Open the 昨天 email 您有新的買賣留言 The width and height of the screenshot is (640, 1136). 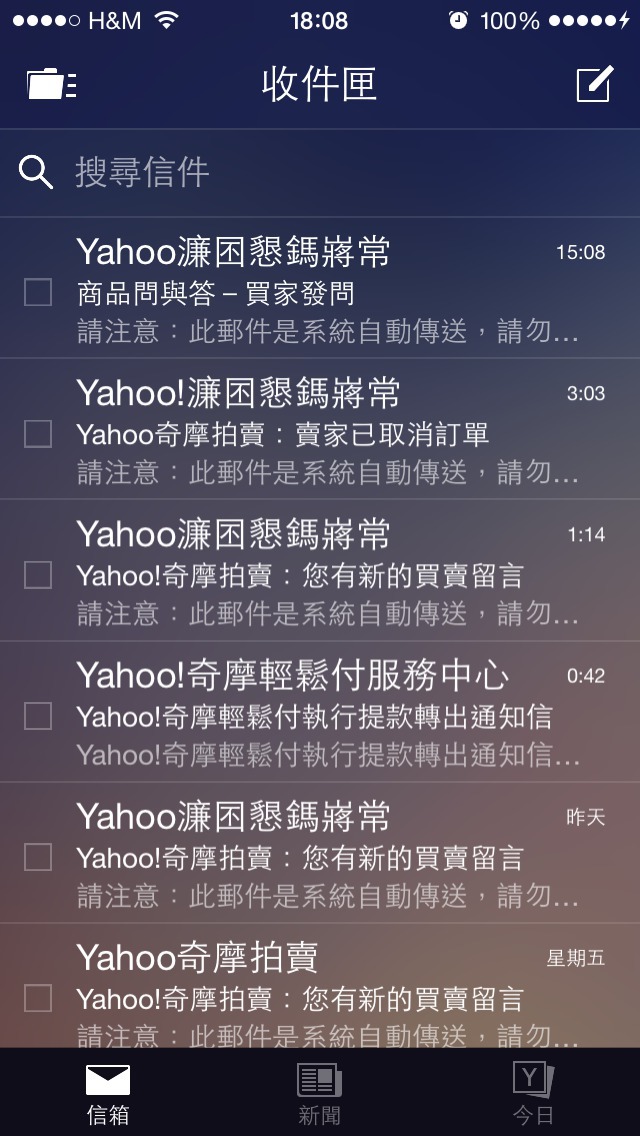pos(320,853)
